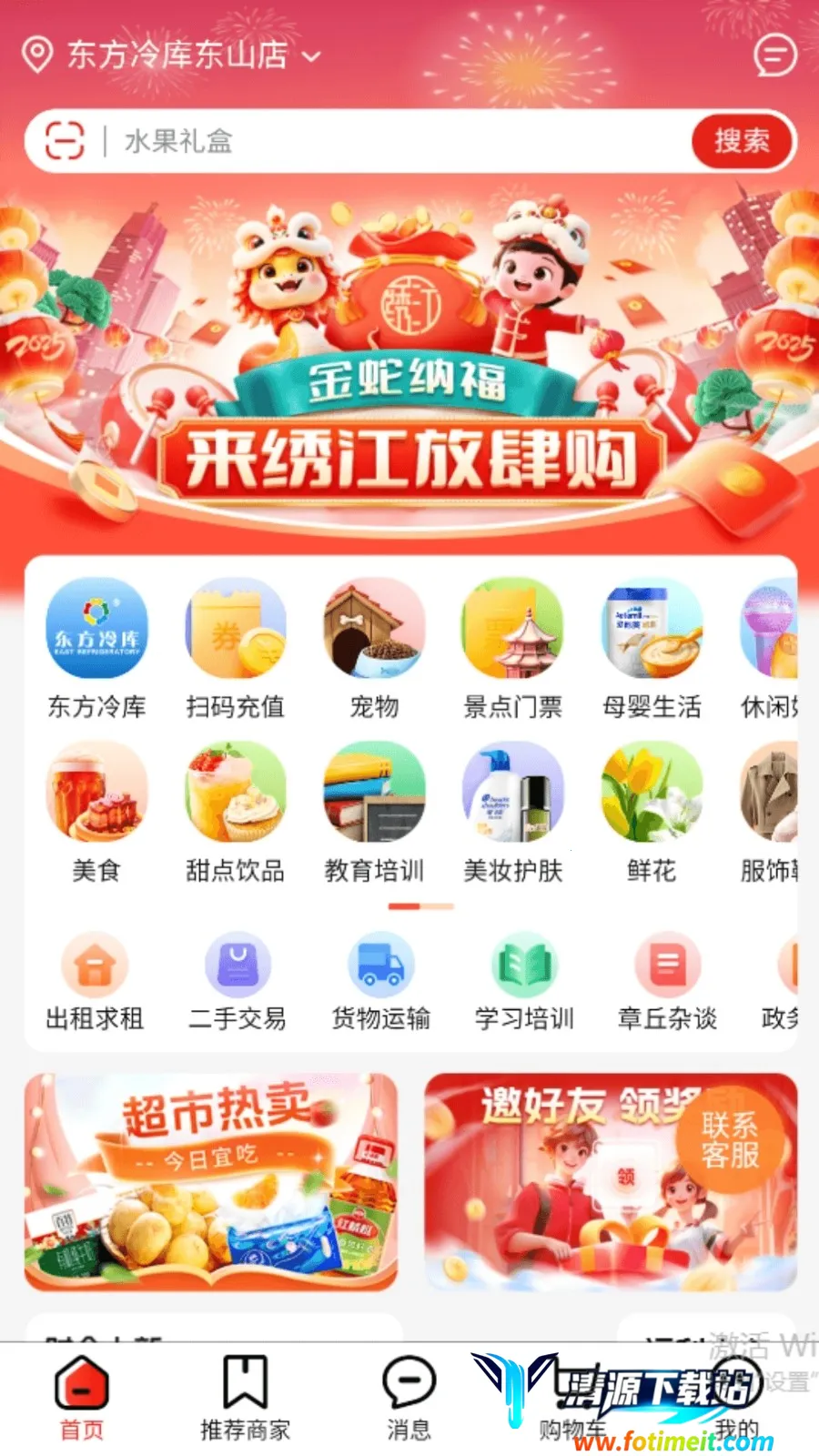
Task: Open the 东方冷库 category
Action: point(96,646)
